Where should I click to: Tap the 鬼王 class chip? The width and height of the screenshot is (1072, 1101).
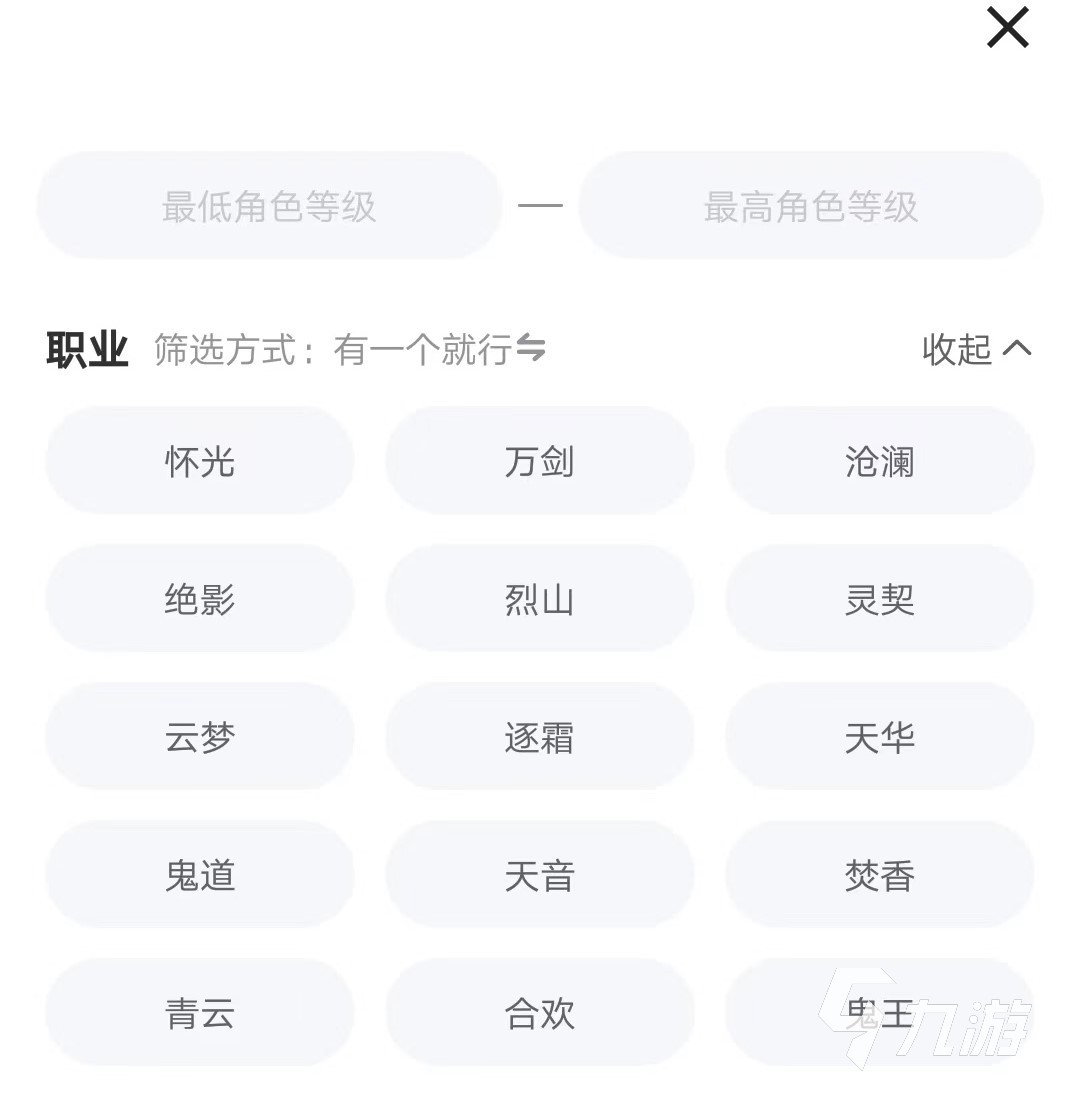coord(879,1013)
